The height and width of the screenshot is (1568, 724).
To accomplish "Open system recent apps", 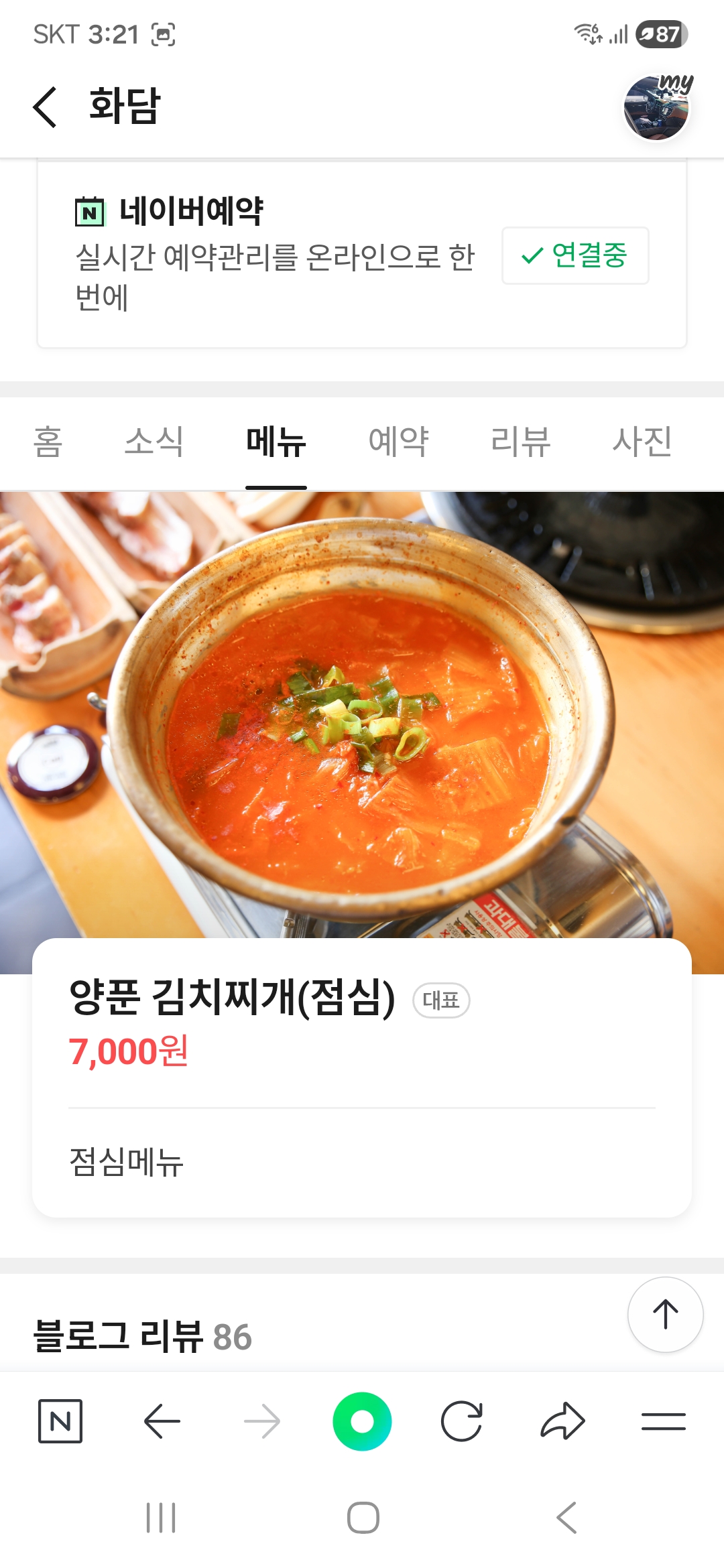I will (x=161, y=1518).
